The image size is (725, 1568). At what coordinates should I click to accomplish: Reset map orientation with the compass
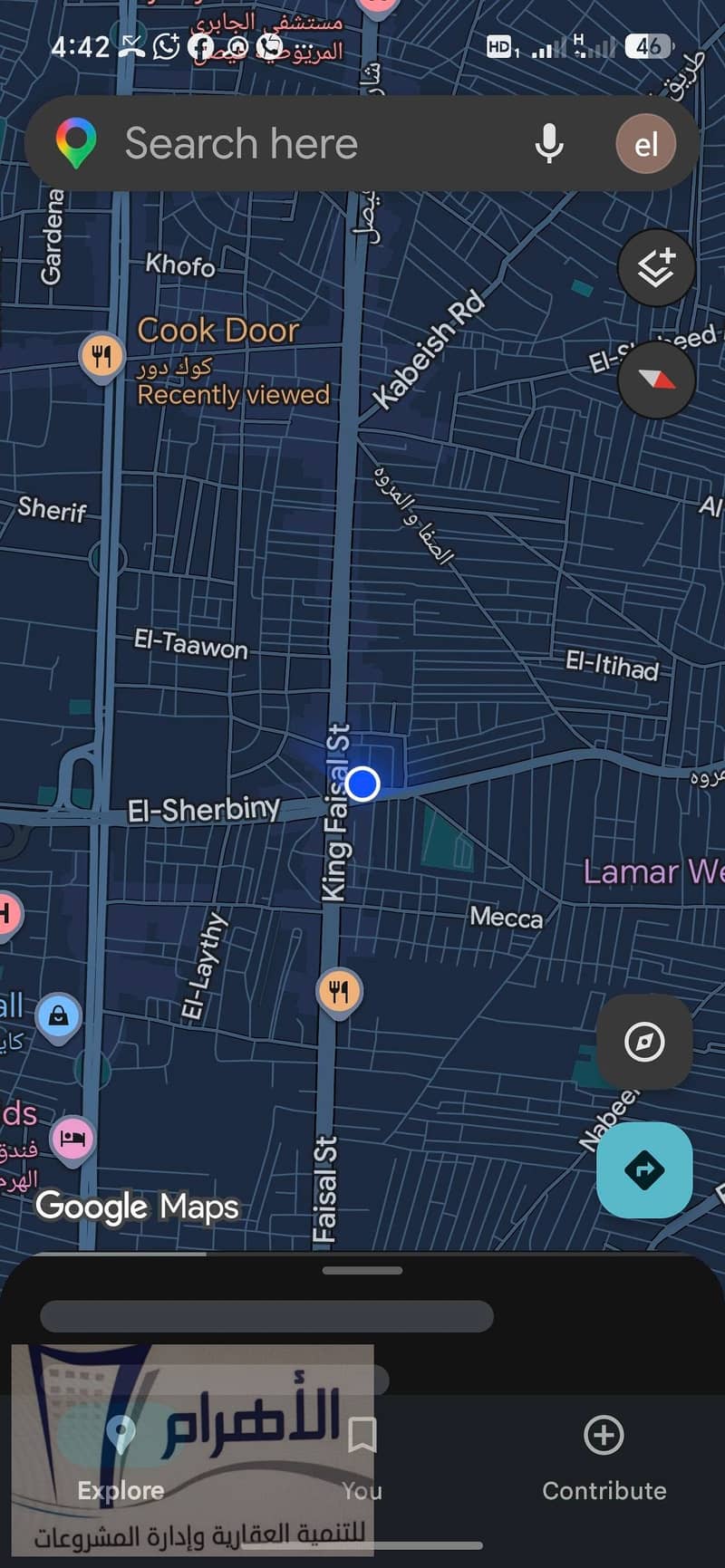655,380
